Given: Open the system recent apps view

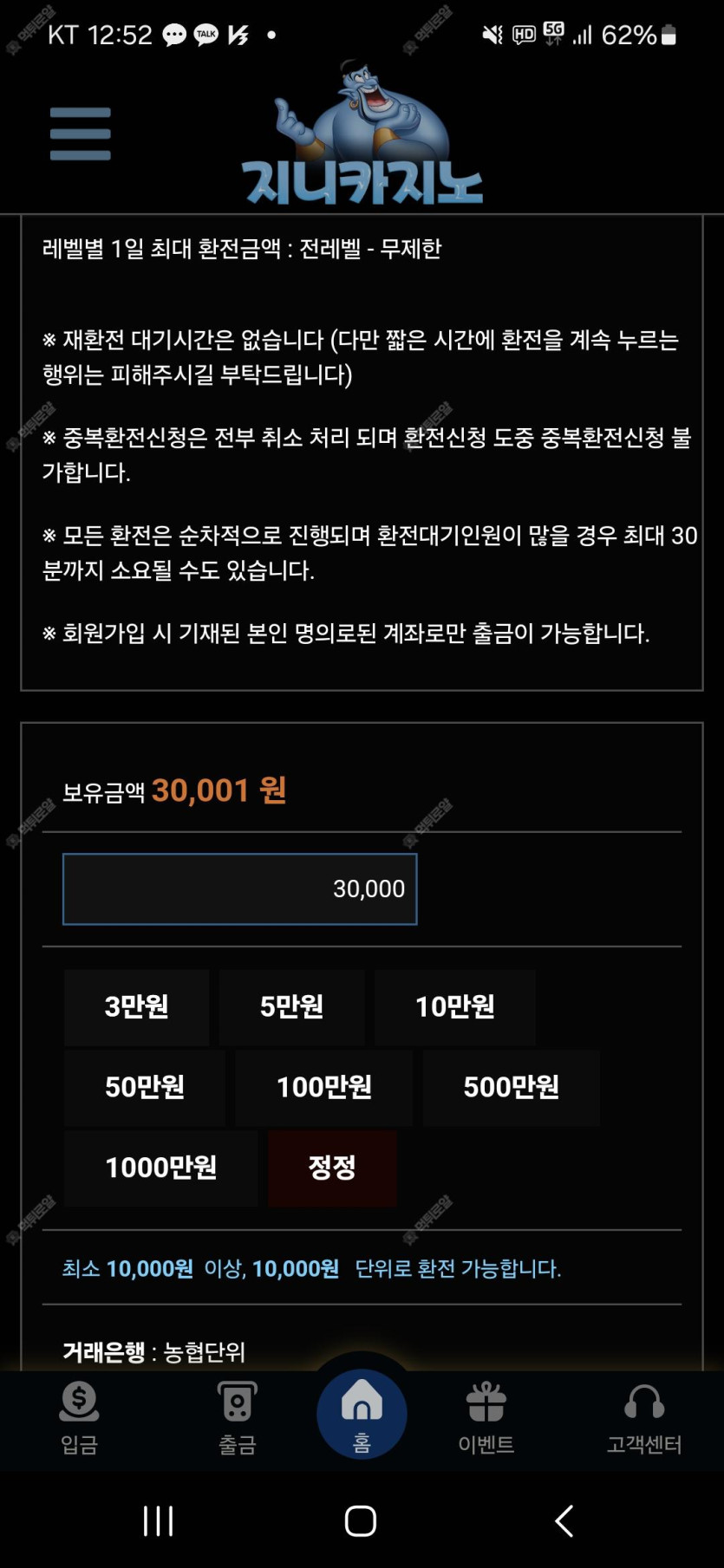Looking at the screenshot, I should click(x=159, y=1520).
